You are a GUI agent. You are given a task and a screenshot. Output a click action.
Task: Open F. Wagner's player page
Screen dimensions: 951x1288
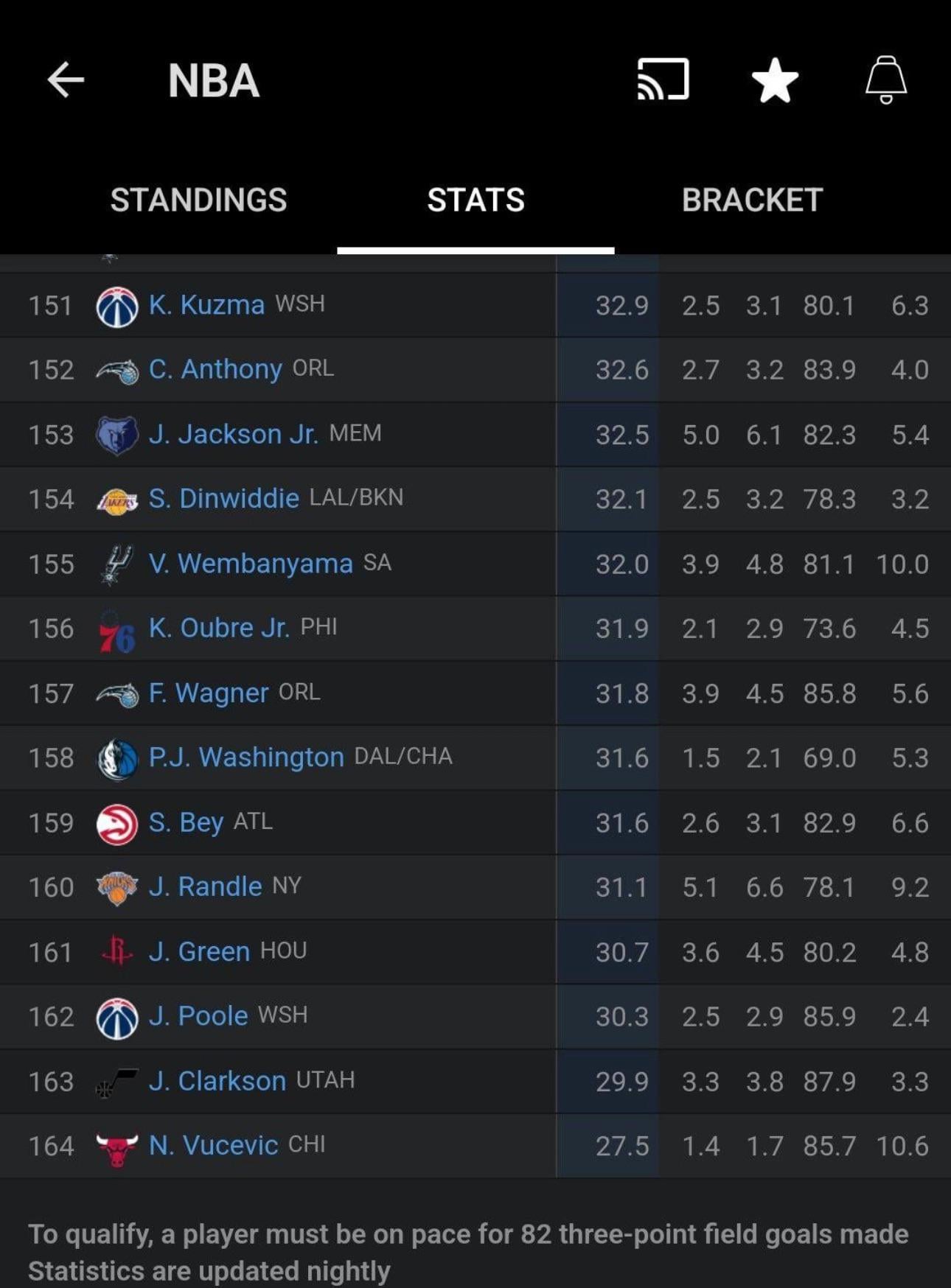(x=209, y=693)
